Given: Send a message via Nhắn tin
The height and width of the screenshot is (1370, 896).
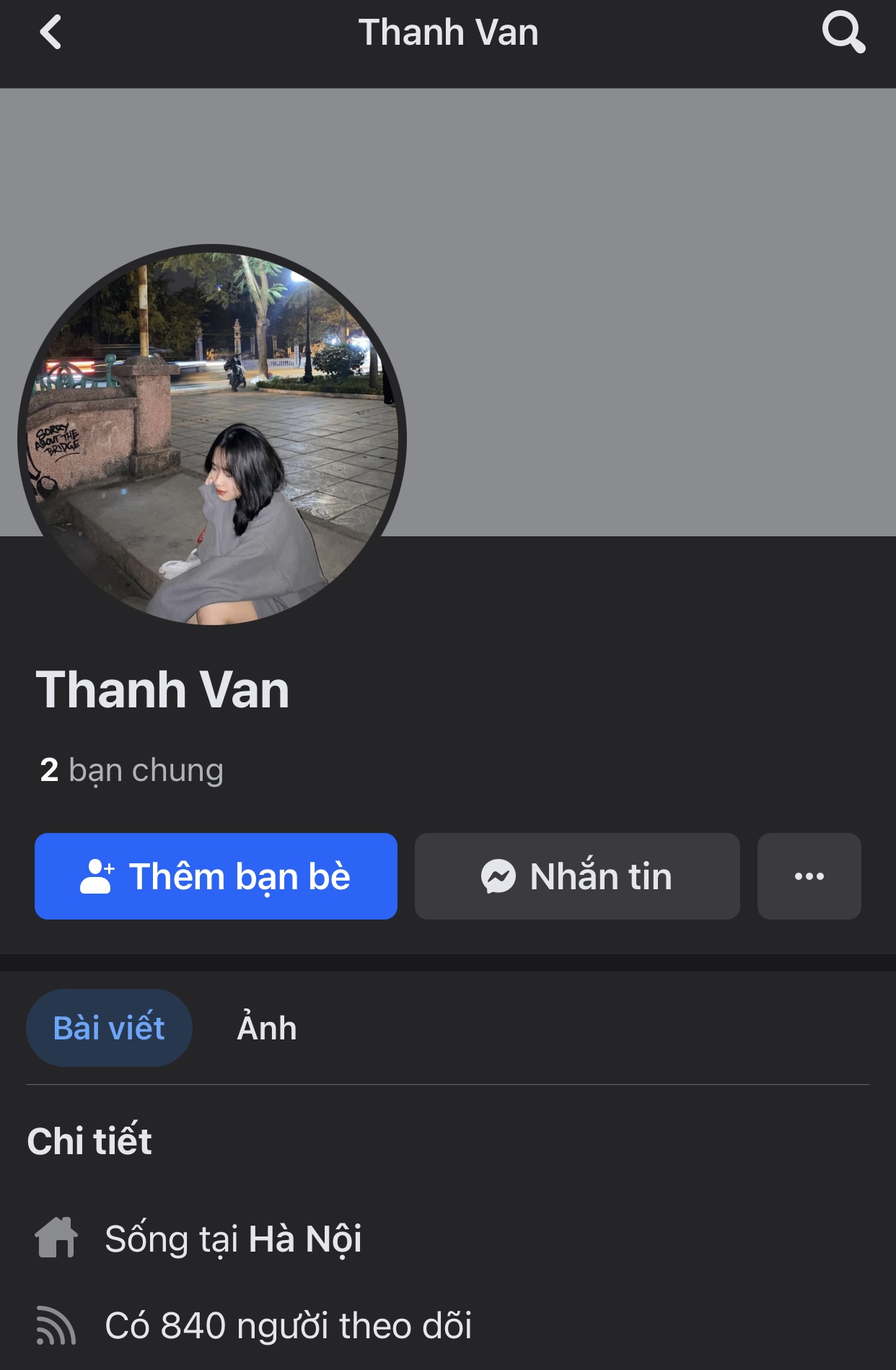Looking at the screenshot, I should 577,876.
